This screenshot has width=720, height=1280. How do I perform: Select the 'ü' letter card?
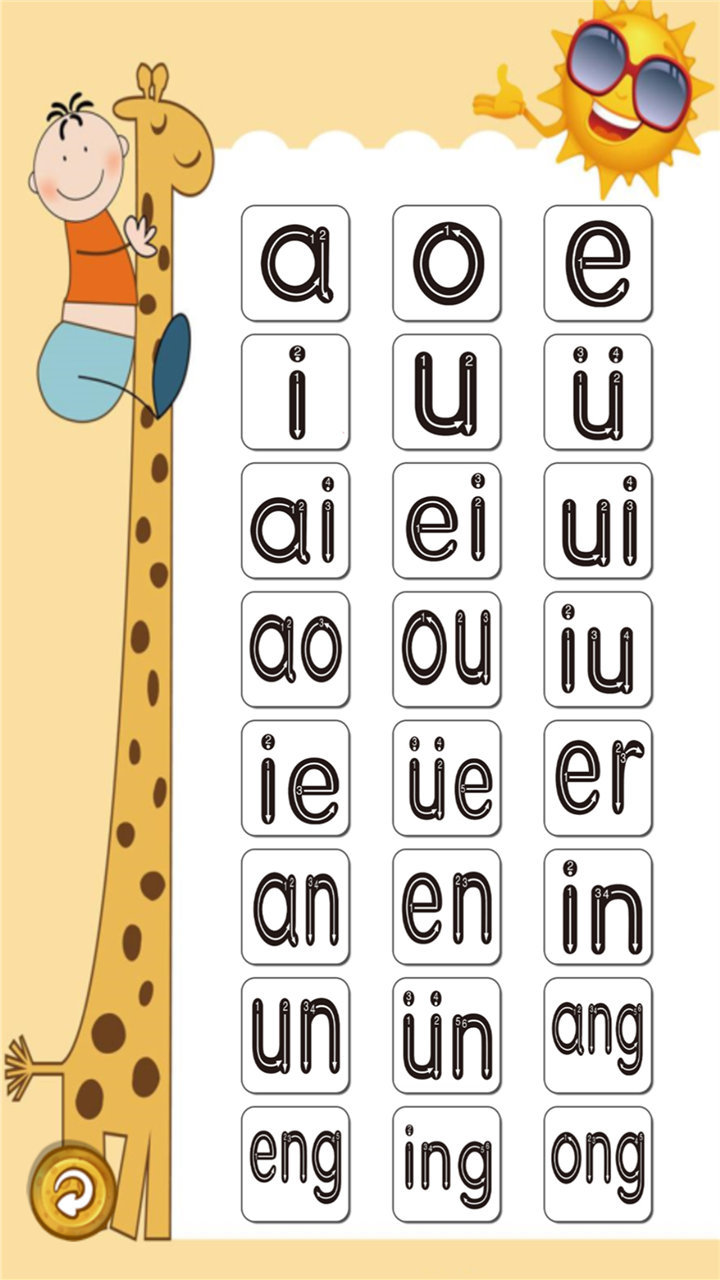[597, 392]
